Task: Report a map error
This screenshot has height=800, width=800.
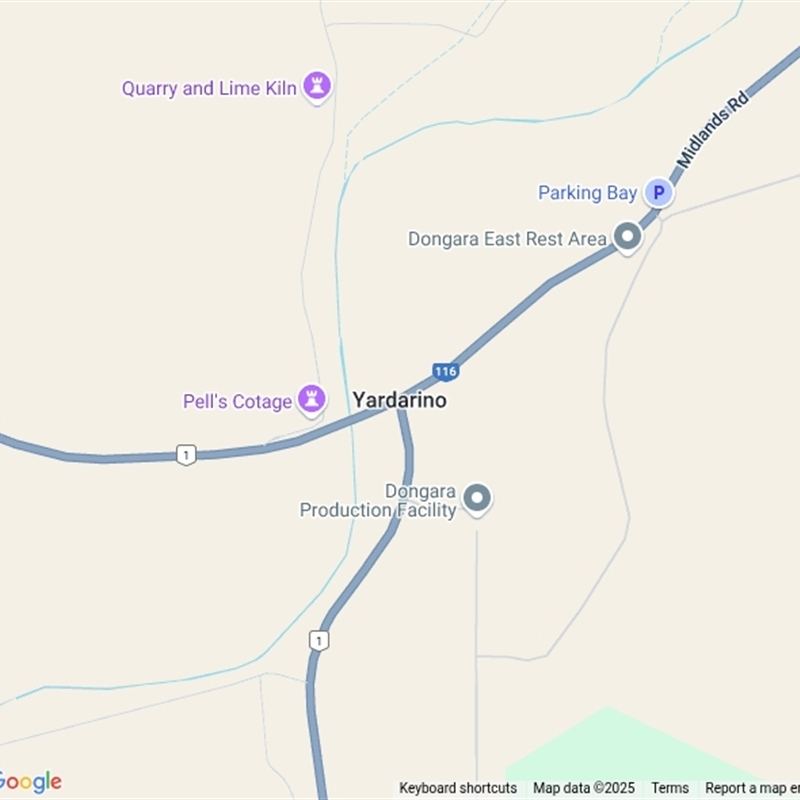Action: (751, 788)
